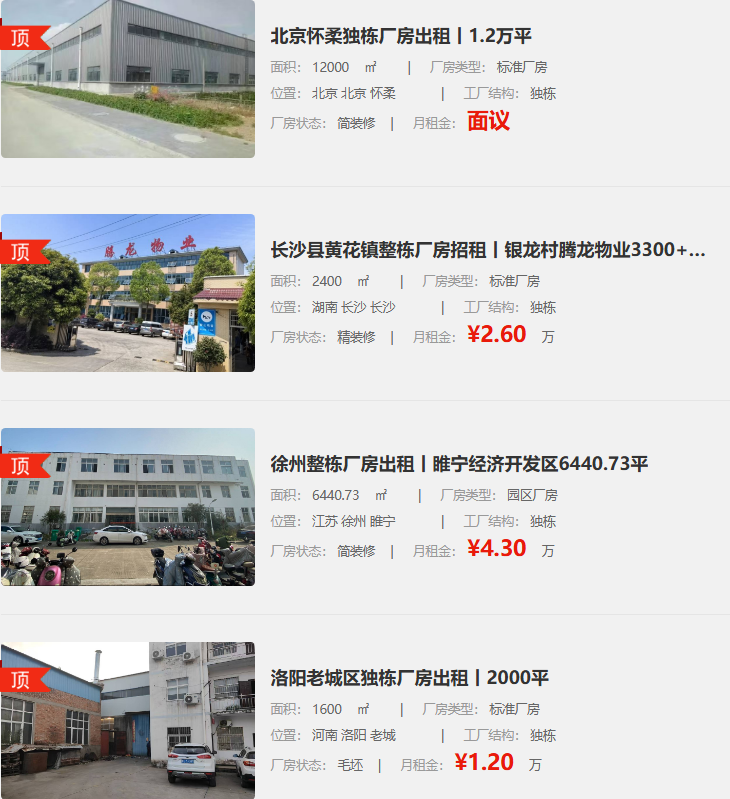
Task: Select the 洛阳老城区独栋厂房出租 listing
Action: click(x=409, y=678)
